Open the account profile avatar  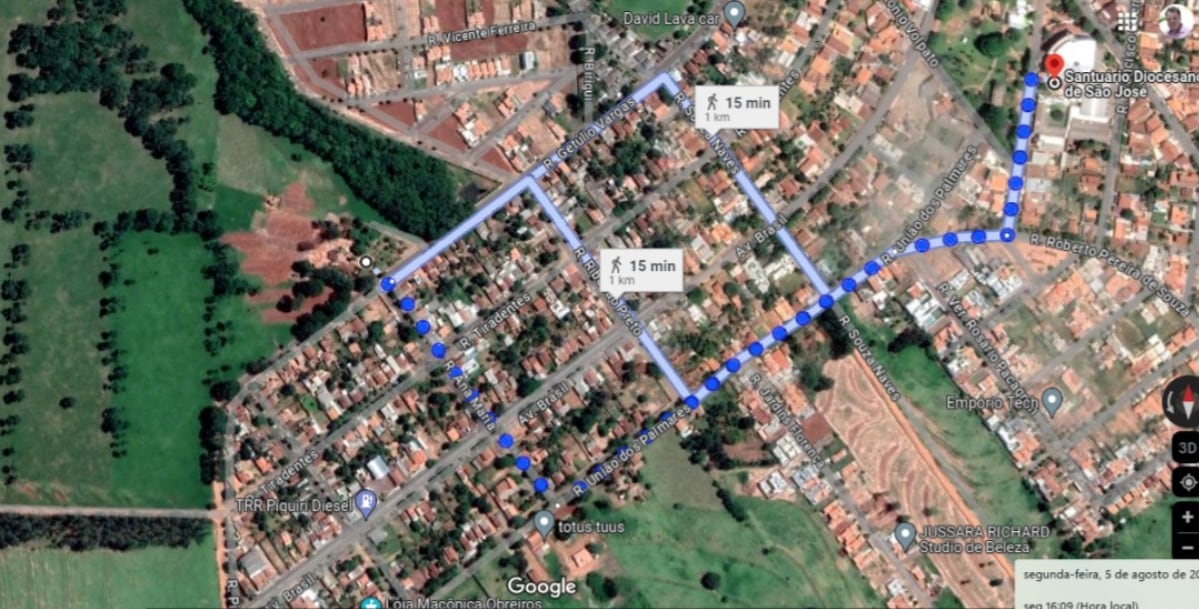point(1175,21)
